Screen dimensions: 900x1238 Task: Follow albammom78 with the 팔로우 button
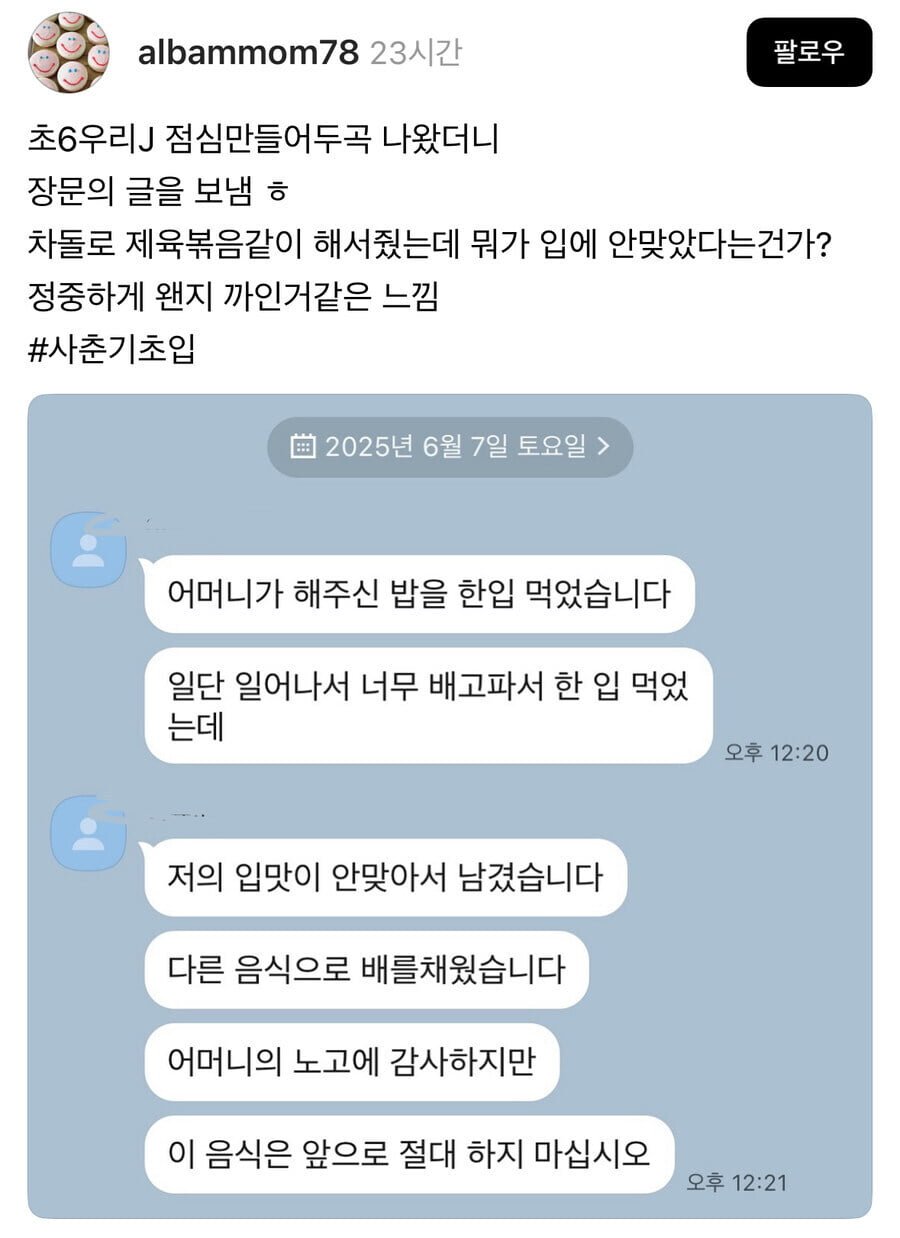pos(808,52)
